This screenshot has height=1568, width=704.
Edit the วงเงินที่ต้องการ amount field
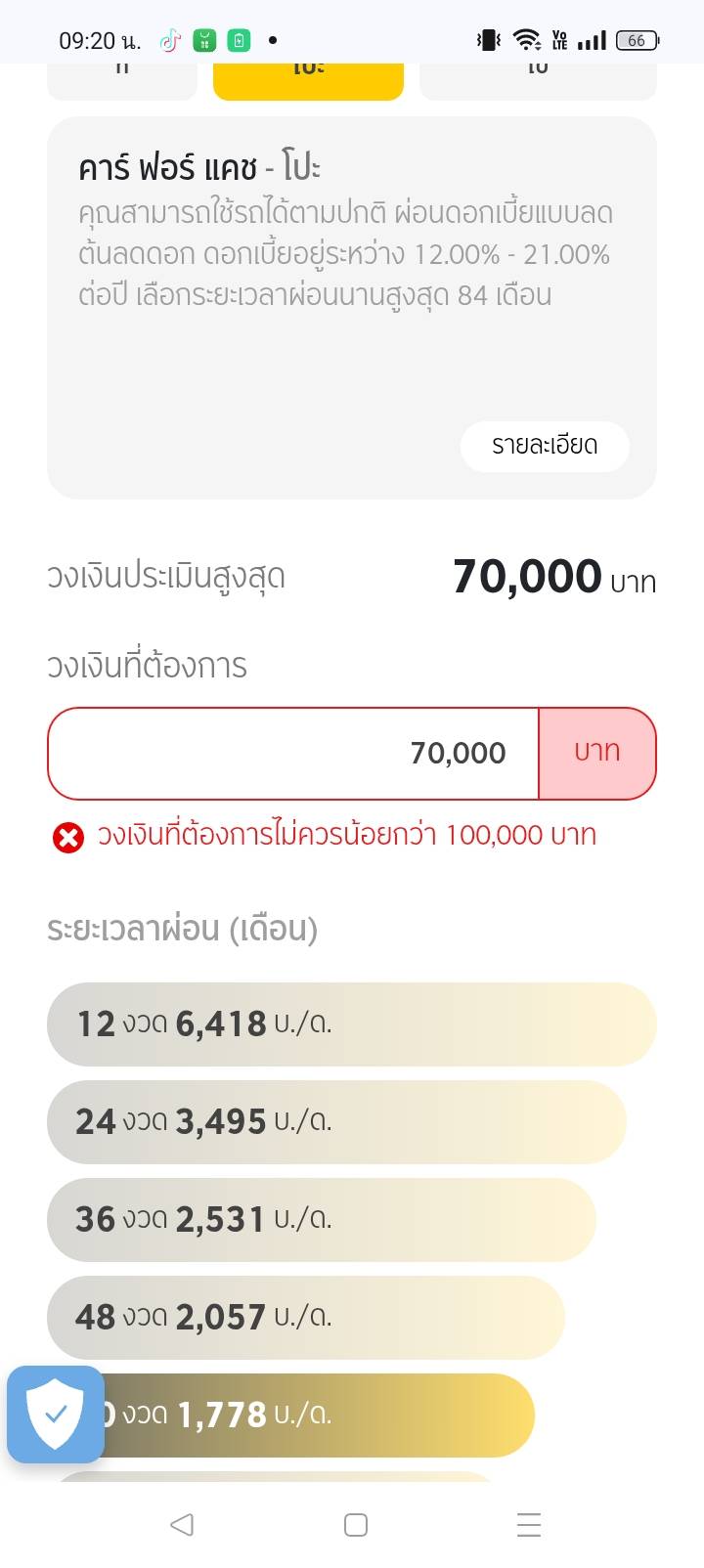[293, 753]
